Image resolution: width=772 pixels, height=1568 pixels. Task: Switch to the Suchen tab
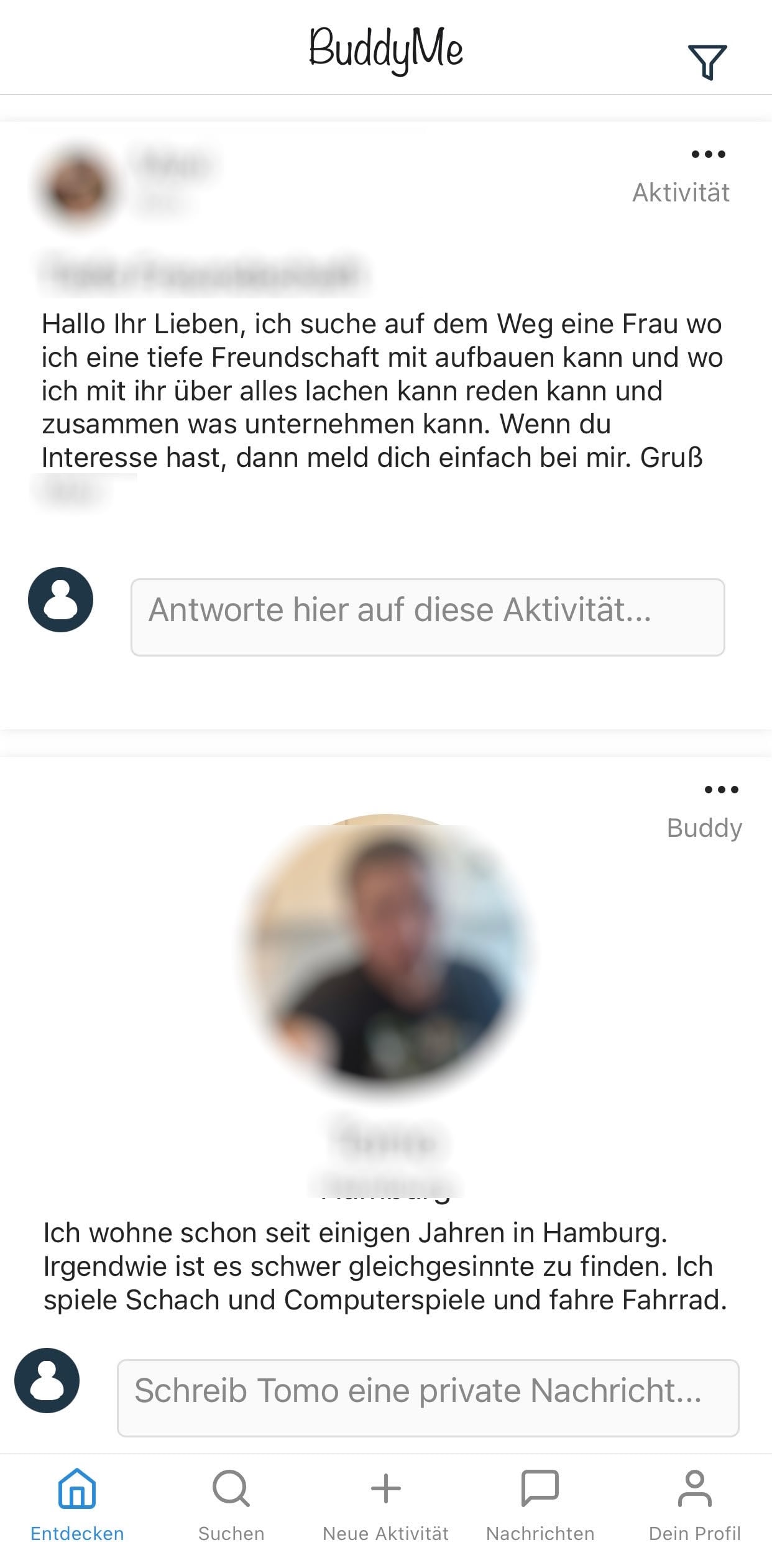[231, 1505]
